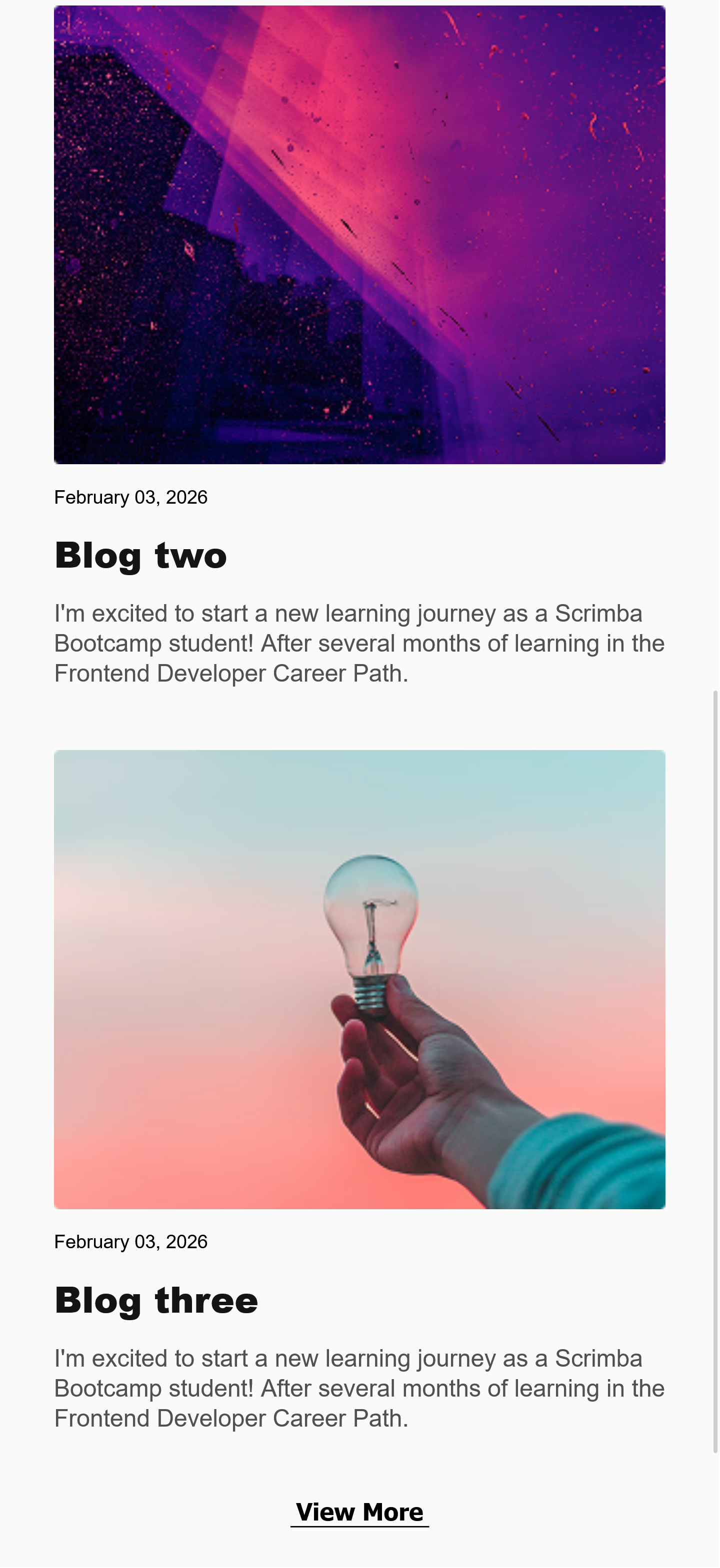Tap the View More link
Screen dimensions: 720x1568
[x=359, y=1512]
